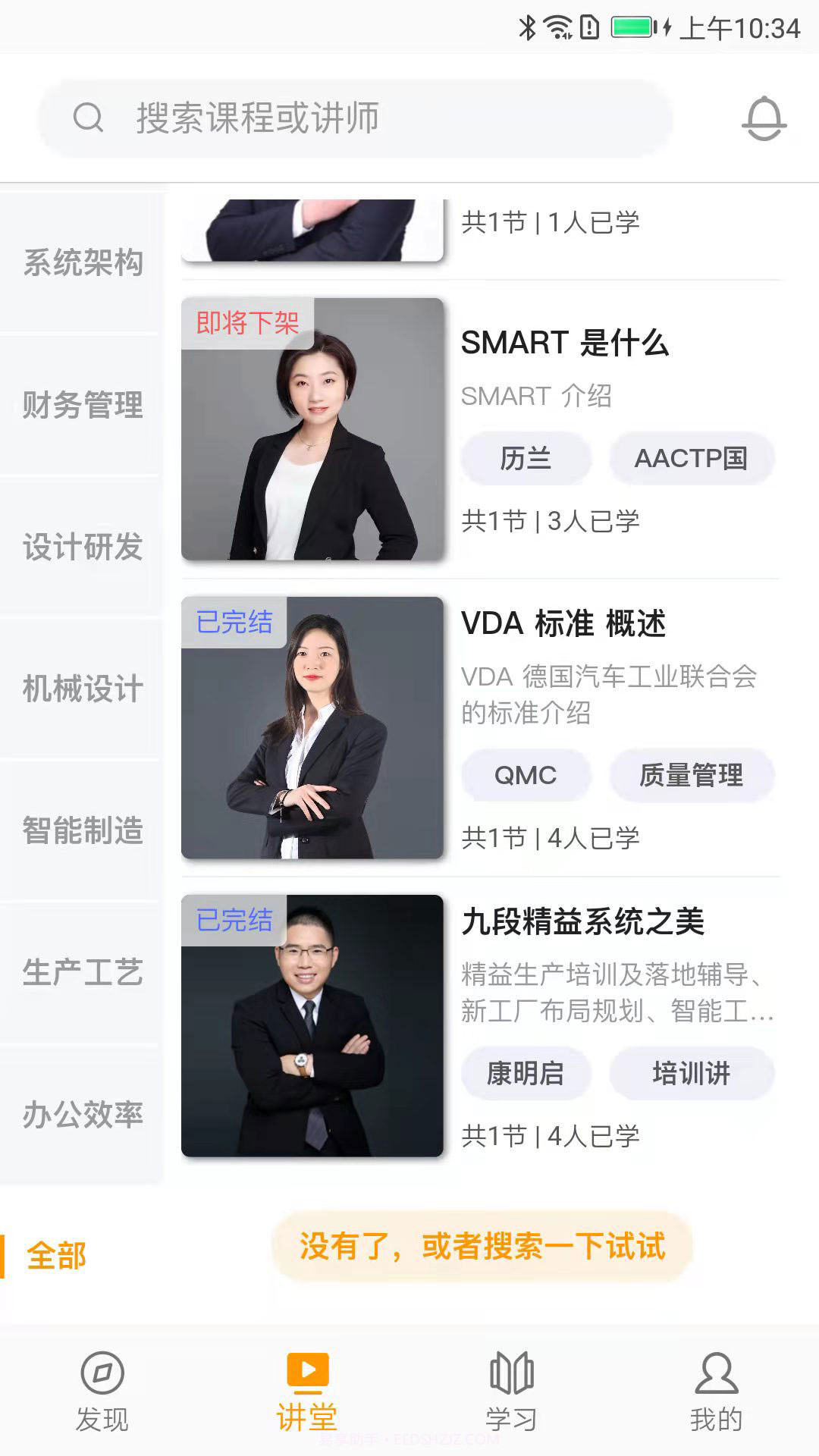Switch to 智能制造 category
The image size is (819, 1456).
pyautogui.click(x=82, y=830)
